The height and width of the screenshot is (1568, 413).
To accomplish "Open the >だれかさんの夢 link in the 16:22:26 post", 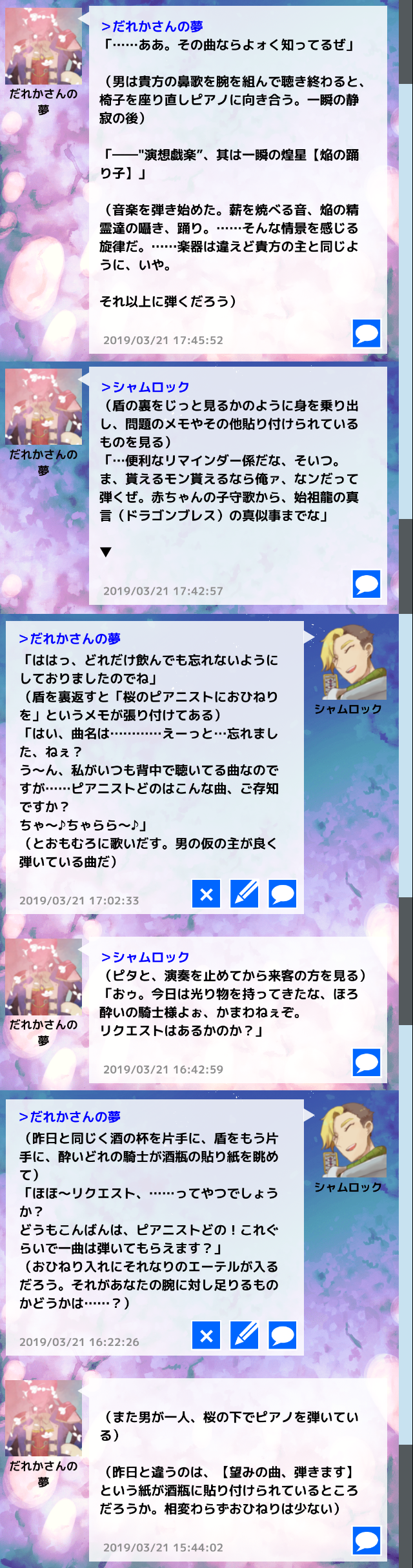I will 70,1116.
